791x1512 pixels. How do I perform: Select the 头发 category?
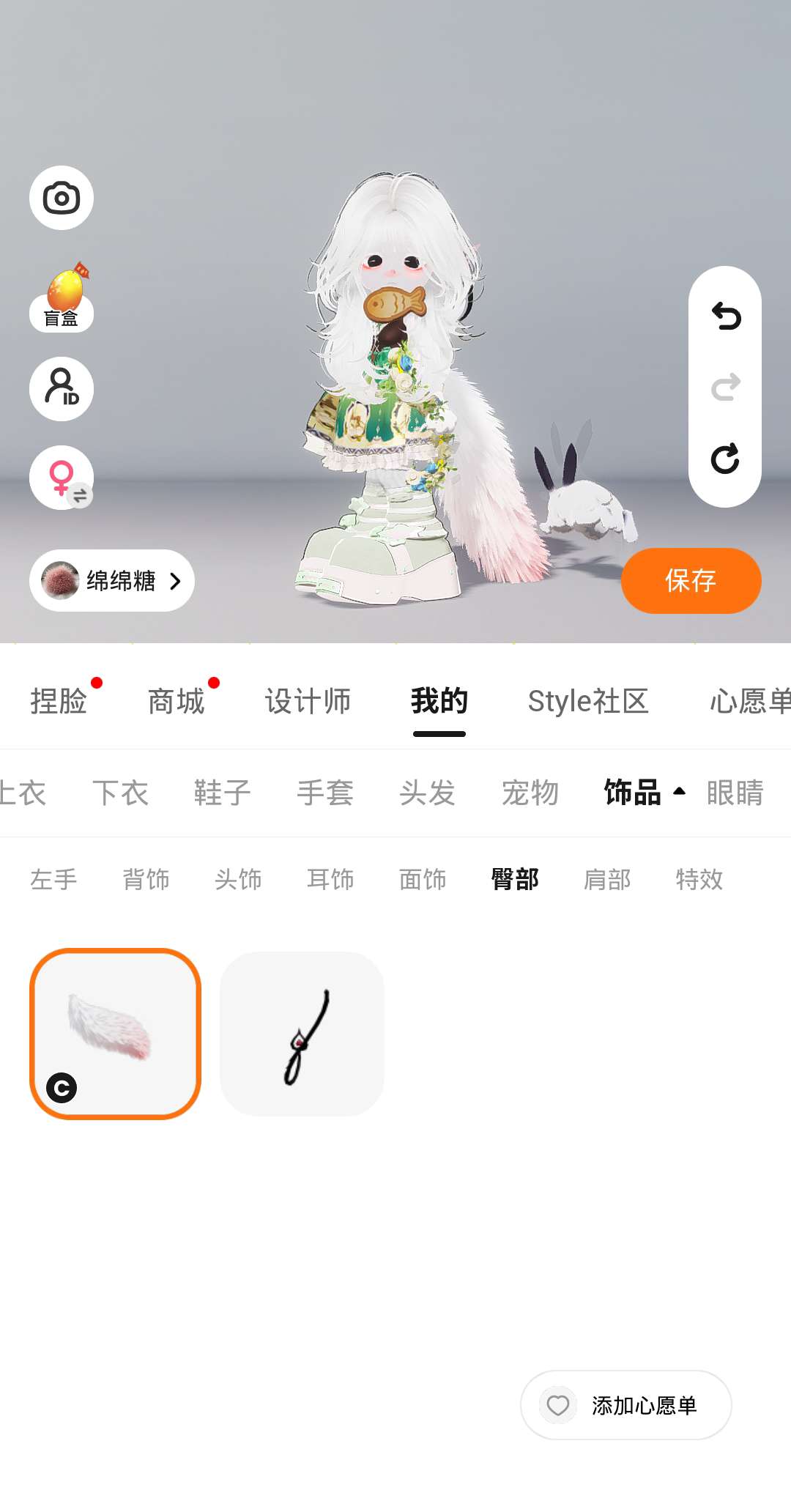pos(427,793)
